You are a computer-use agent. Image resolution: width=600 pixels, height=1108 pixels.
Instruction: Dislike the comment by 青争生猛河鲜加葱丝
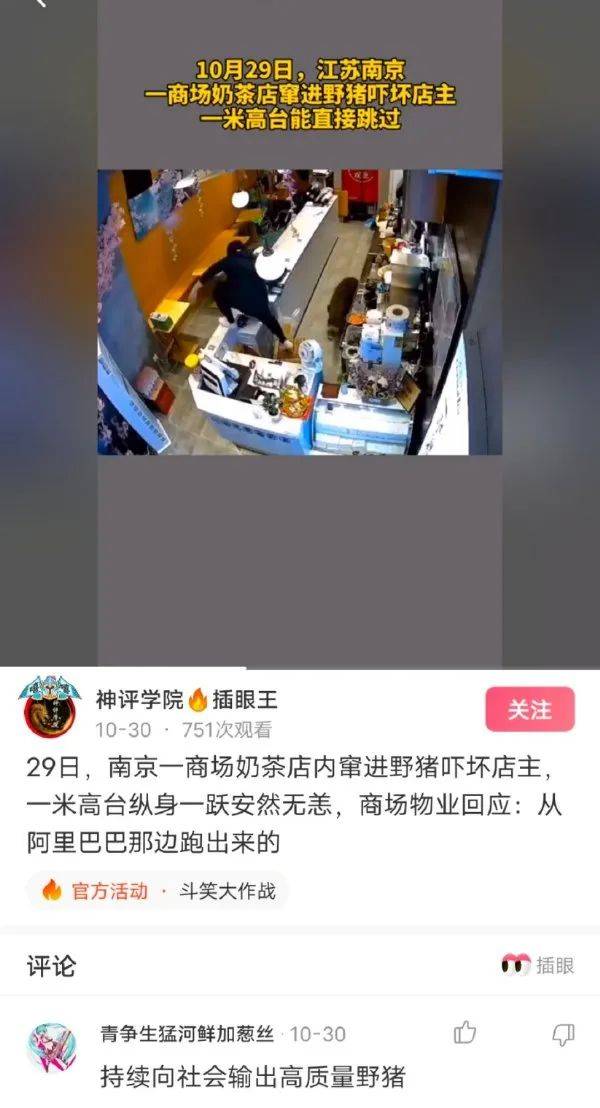point(563,1033)
